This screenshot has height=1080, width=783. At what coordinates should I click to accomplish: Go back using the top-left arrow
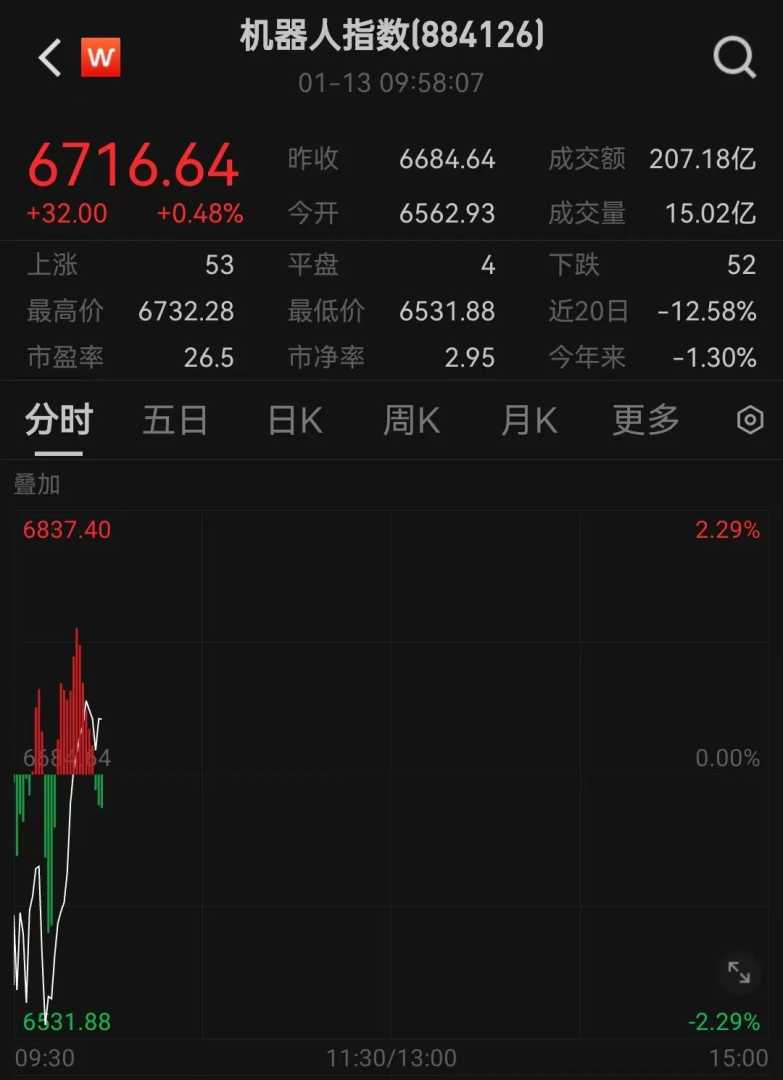(x=50, y=58)
